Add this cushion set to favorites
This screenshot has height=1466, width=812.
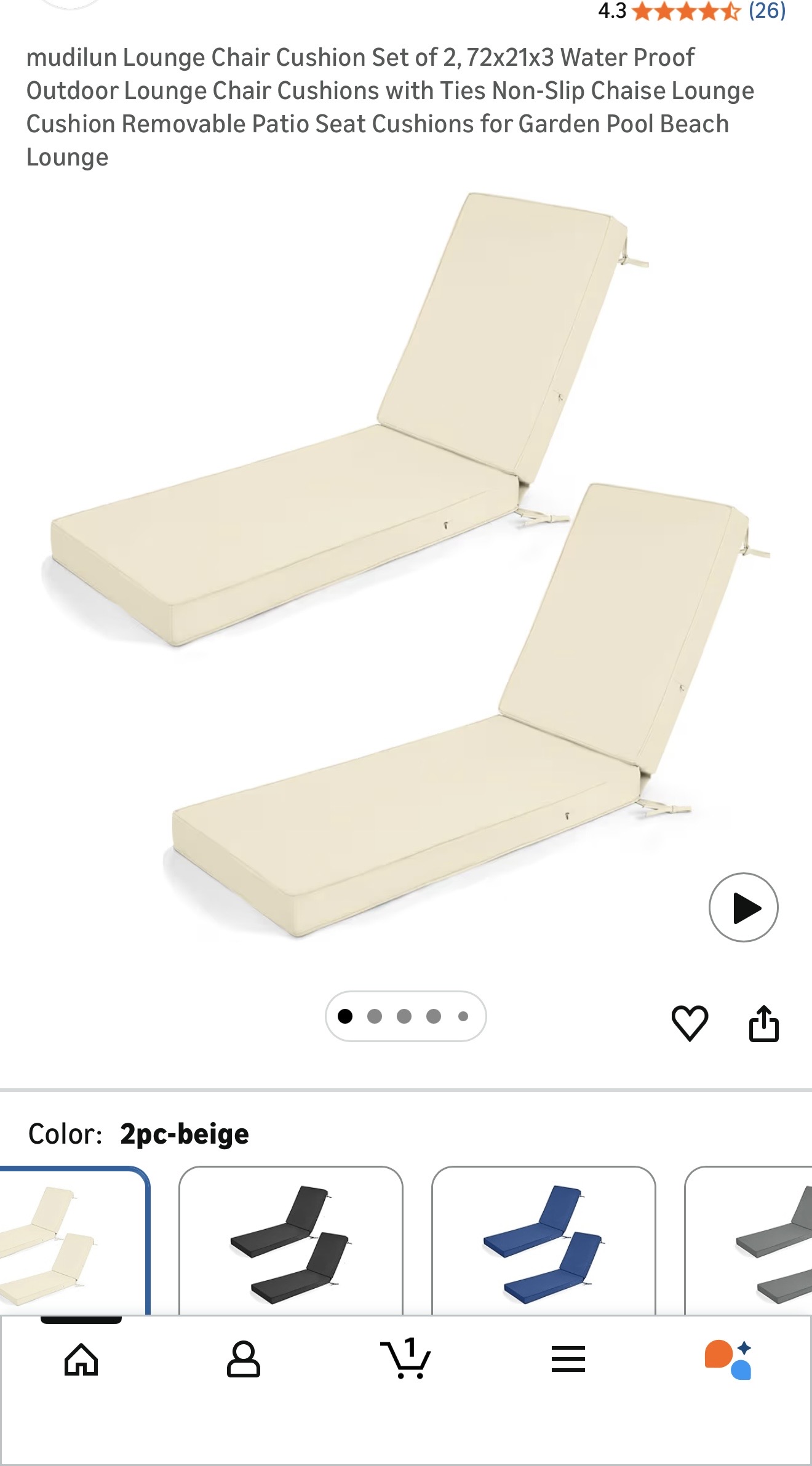point(689,1023)
